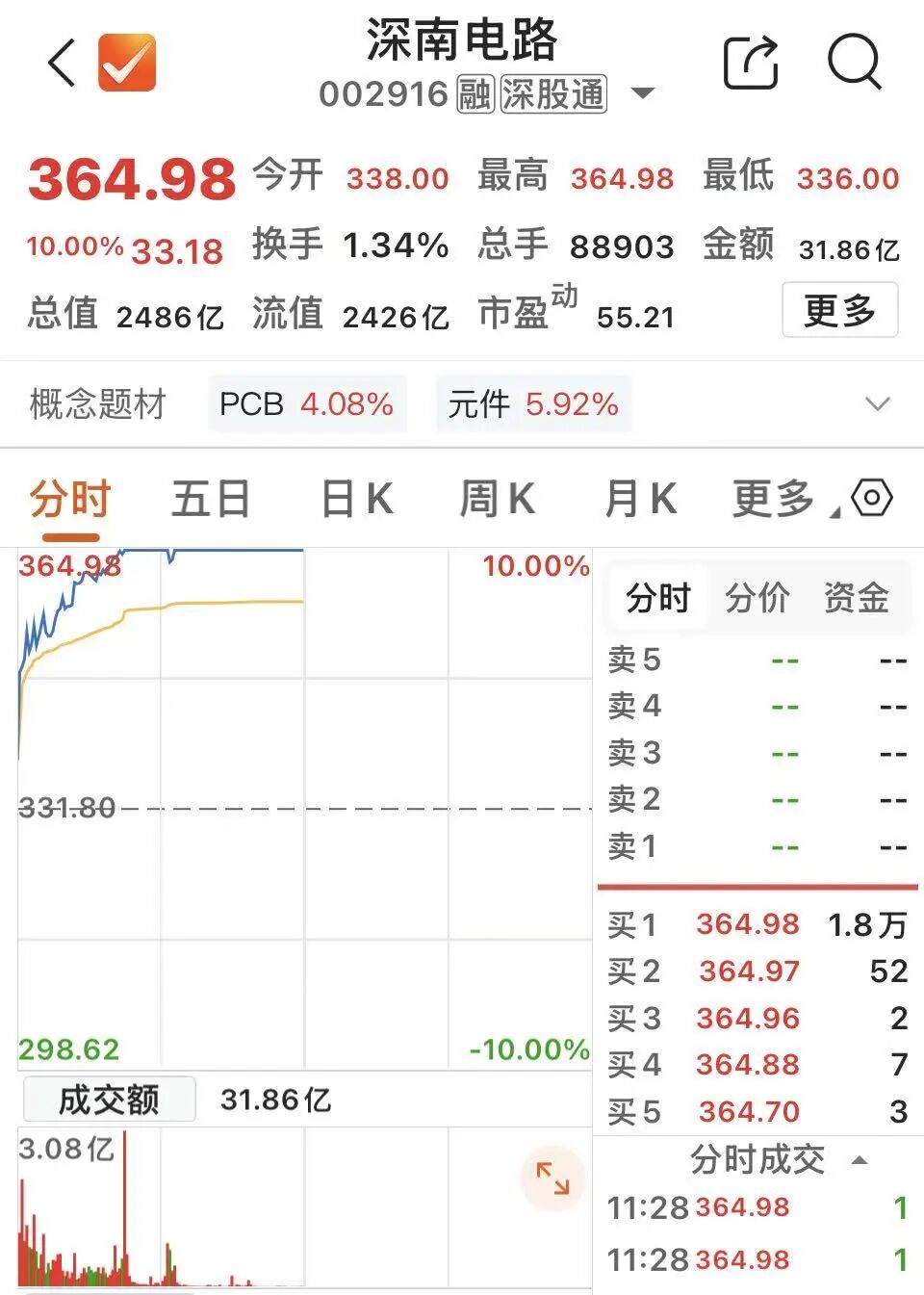Switch to the 五日 chart tab
The height and width of the screenshot is (1295, 924).
211,500
